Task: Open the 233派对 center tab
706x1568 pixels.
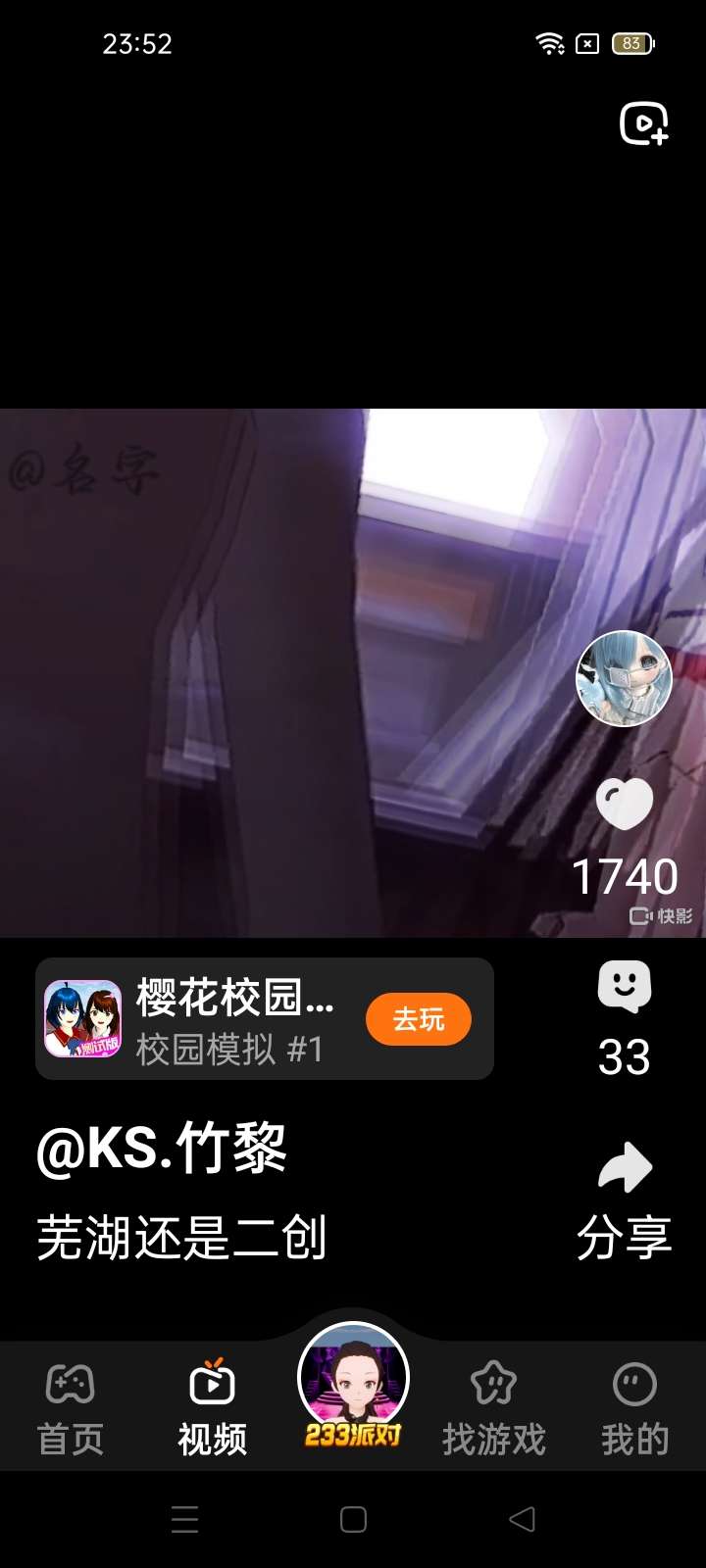Action: click(x=353, y=1387)
